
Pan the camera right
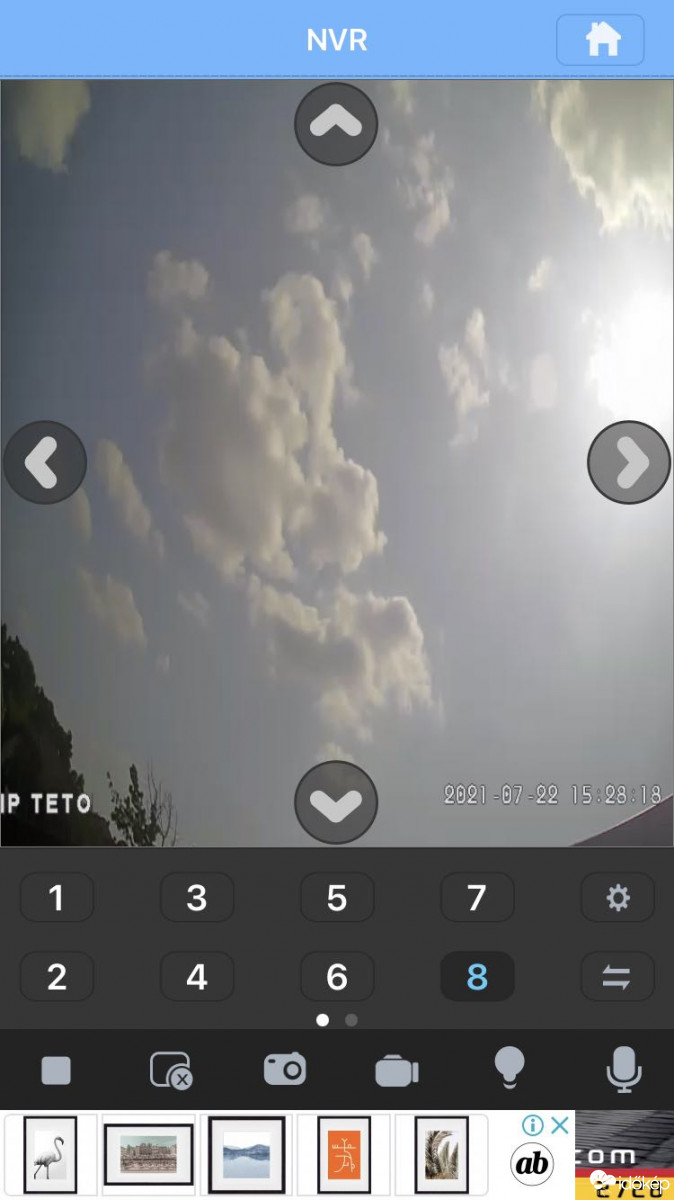point(629,462)
